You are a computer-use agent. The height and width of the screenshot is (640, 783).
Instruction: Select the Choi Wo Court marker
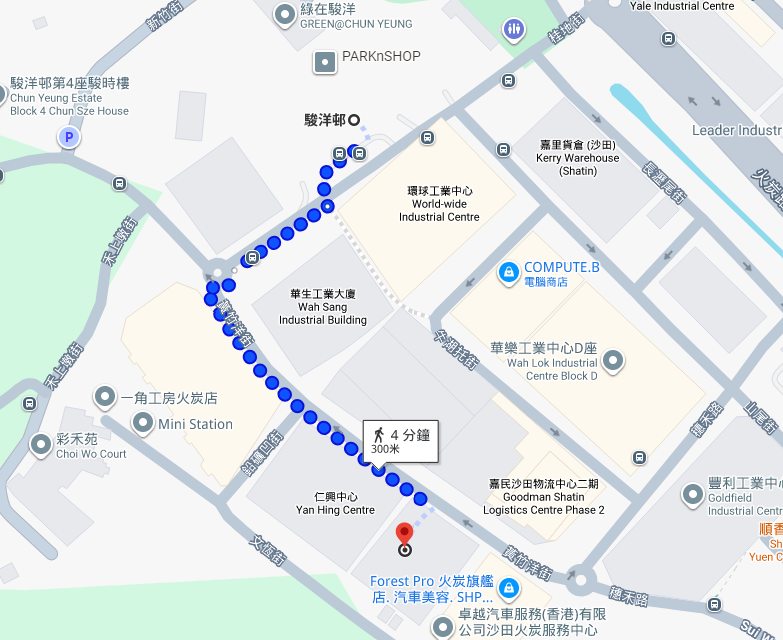pos(41,443)
